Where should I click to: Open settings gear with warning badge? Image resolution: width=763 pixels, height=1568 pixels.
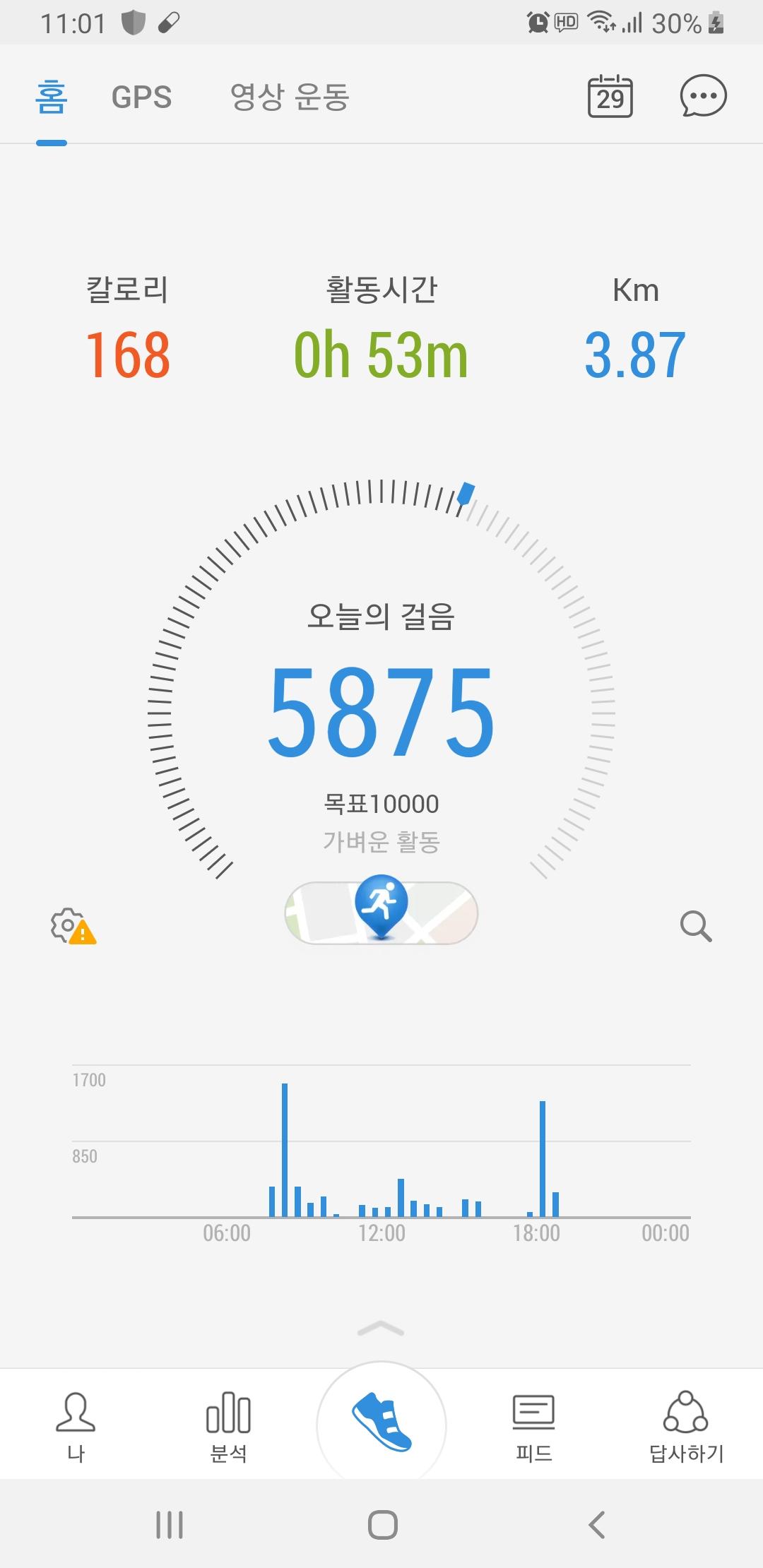(x=72, y=926)
